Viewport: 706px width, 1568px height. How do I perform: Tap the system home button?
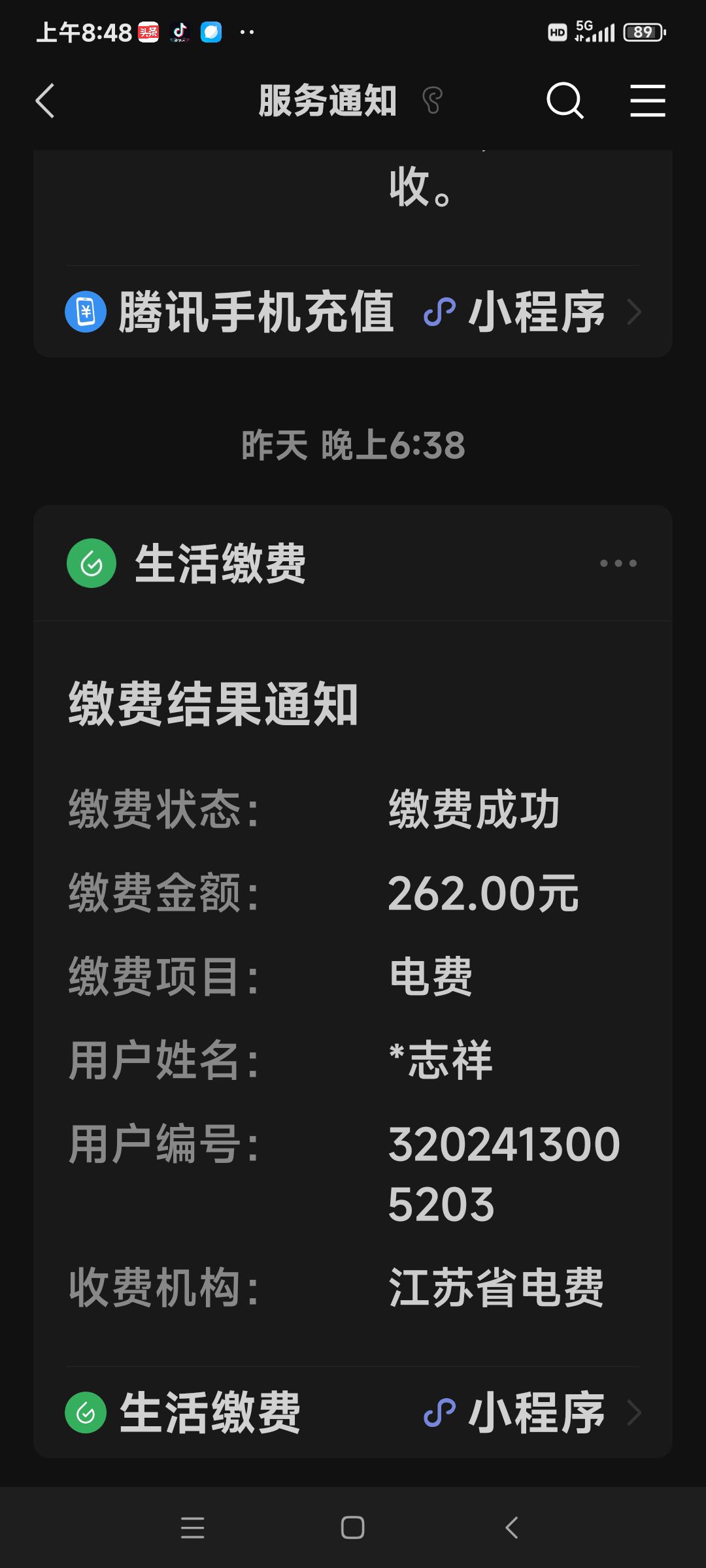[x=352, y=1527]
